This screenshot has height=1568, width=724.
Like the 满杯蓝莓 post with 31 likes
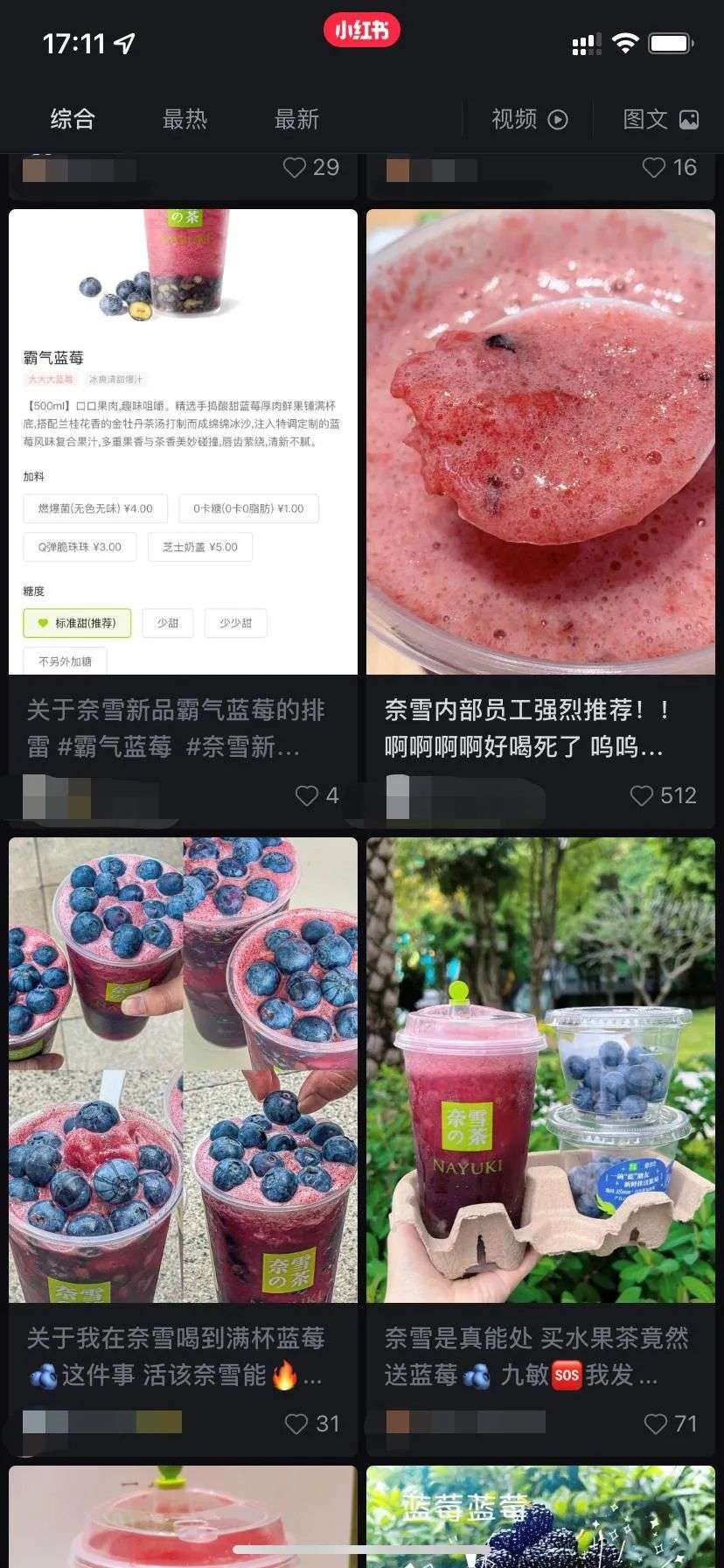click(x=296, y=1424)
